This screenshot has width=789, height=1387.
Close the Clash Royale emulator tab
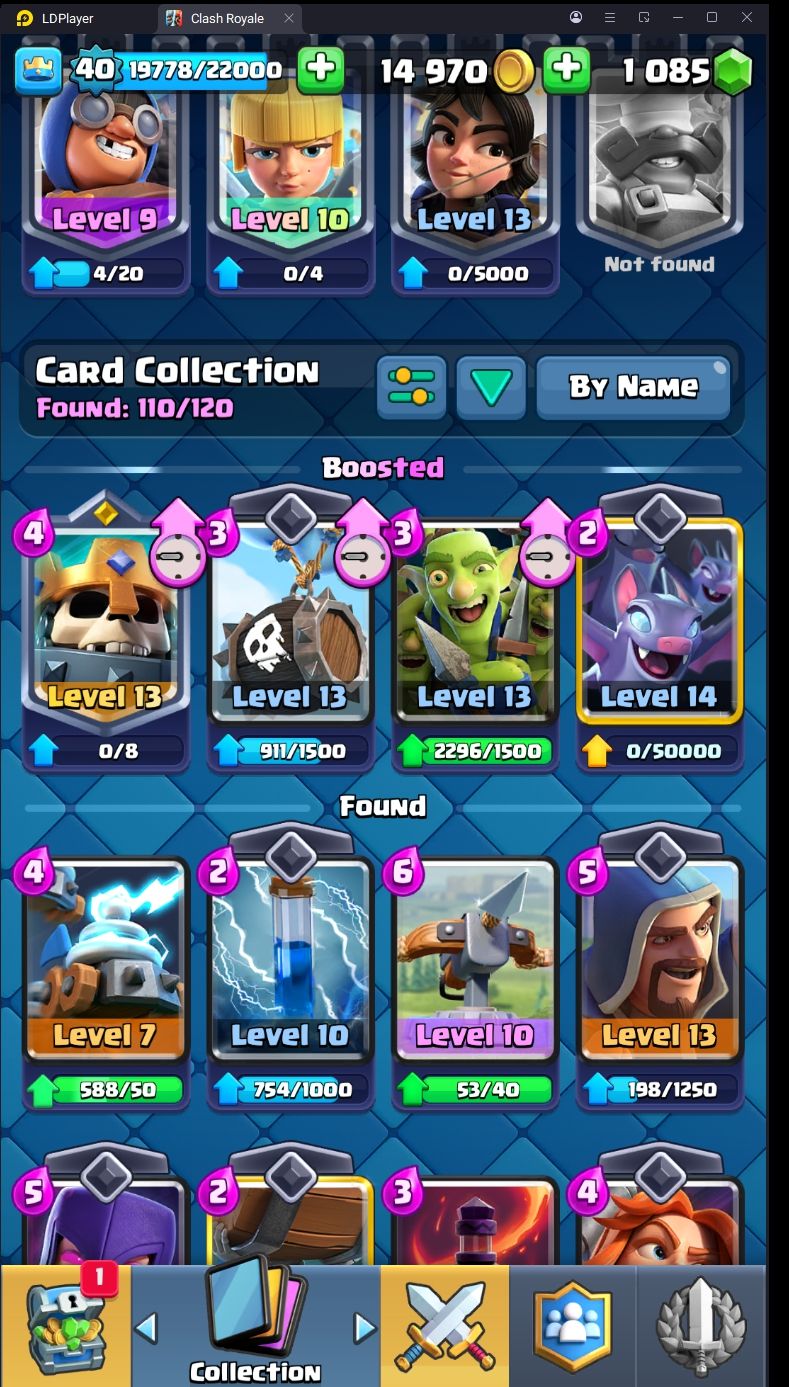(x=289, y=18)
